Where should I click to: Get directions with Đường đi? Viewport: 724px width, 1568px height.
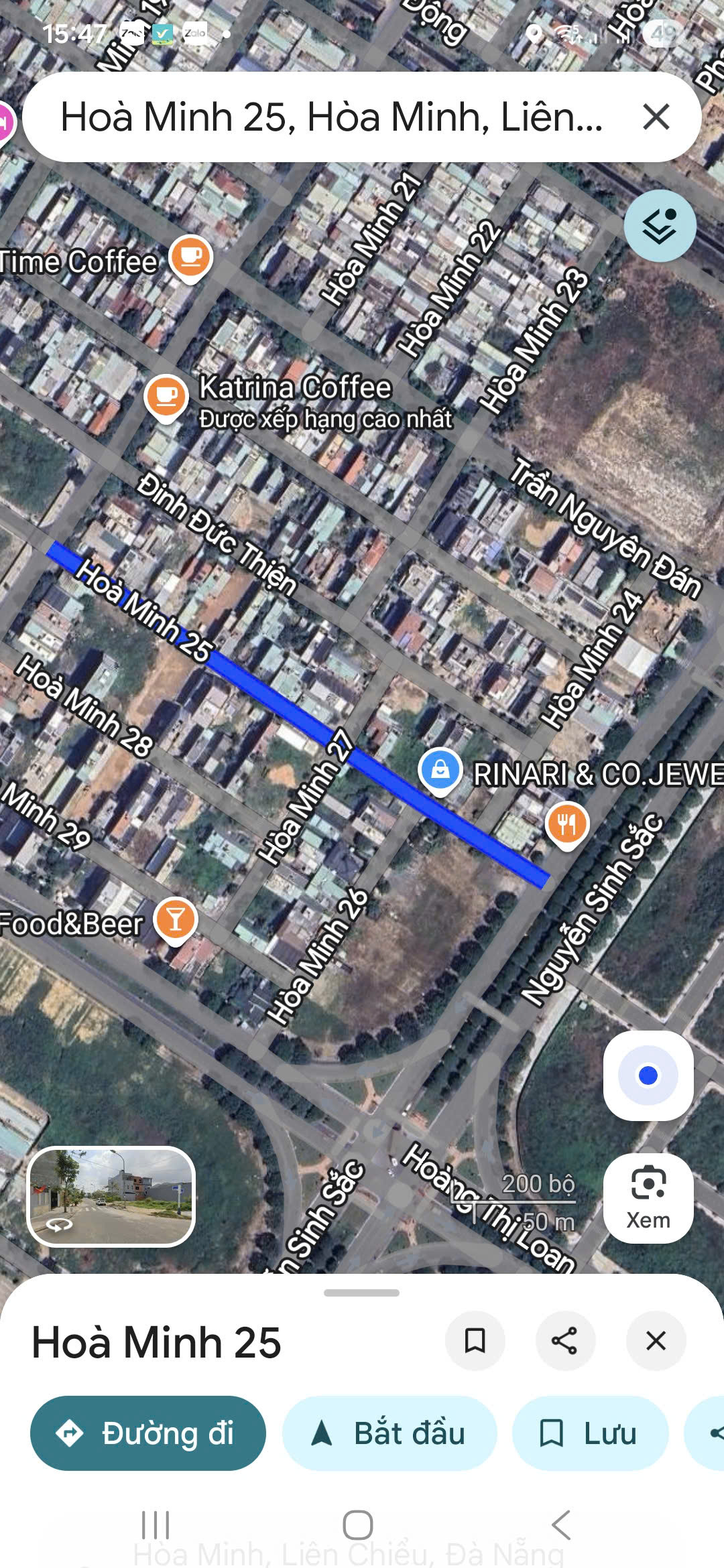click(148, 1433)
